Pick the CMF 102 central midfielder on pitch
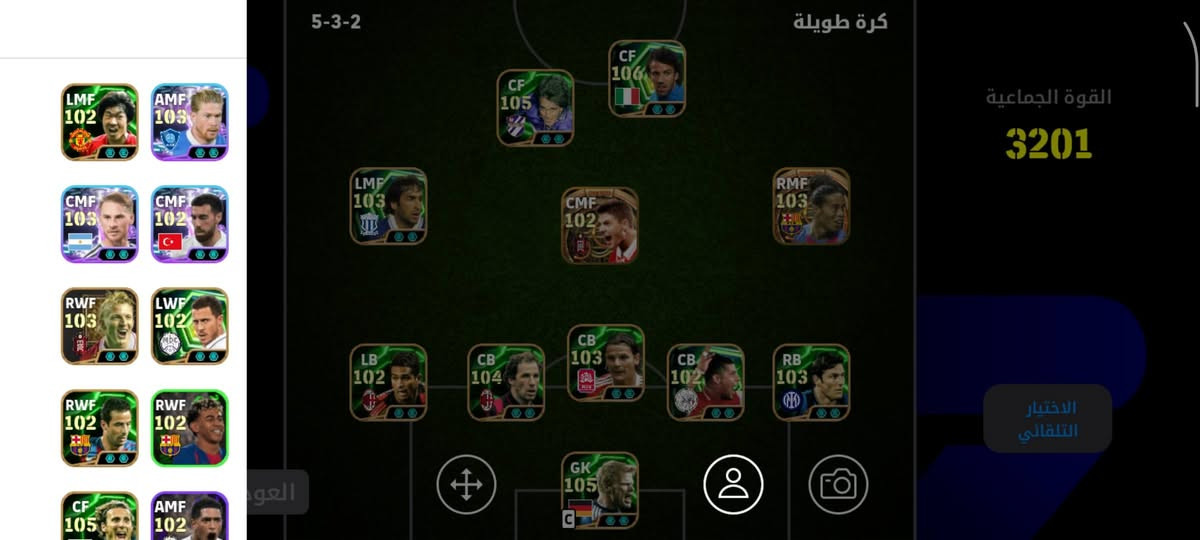The height and width of the screenshot is (540, 1200). [600, 226]
